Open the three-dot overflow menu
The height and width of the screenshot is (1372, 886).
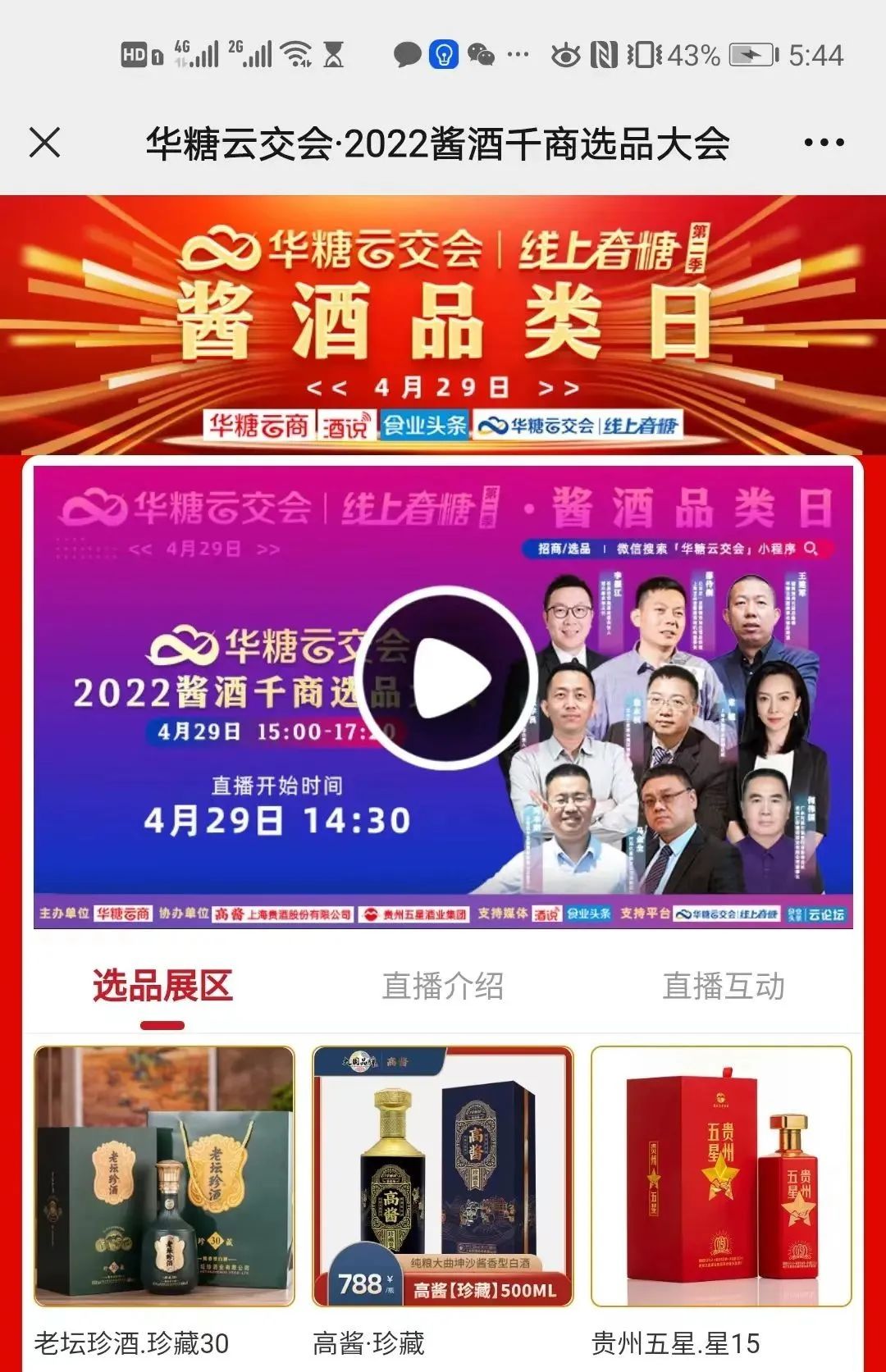click(x=824, y=143)
